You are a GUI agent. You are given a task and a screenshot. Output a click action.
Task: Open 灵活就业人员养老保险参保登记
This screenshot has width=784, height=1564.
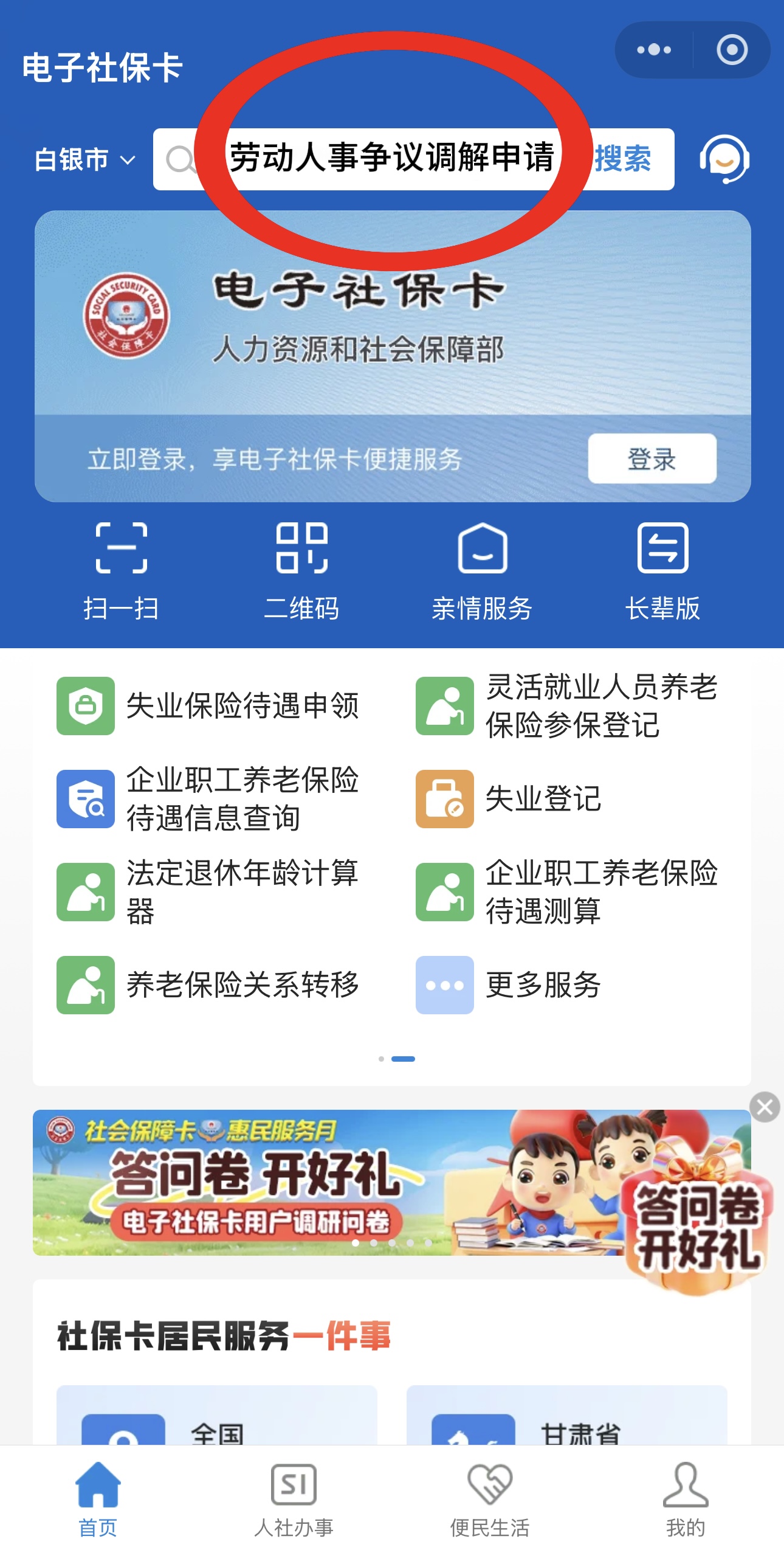coord(568,706)
